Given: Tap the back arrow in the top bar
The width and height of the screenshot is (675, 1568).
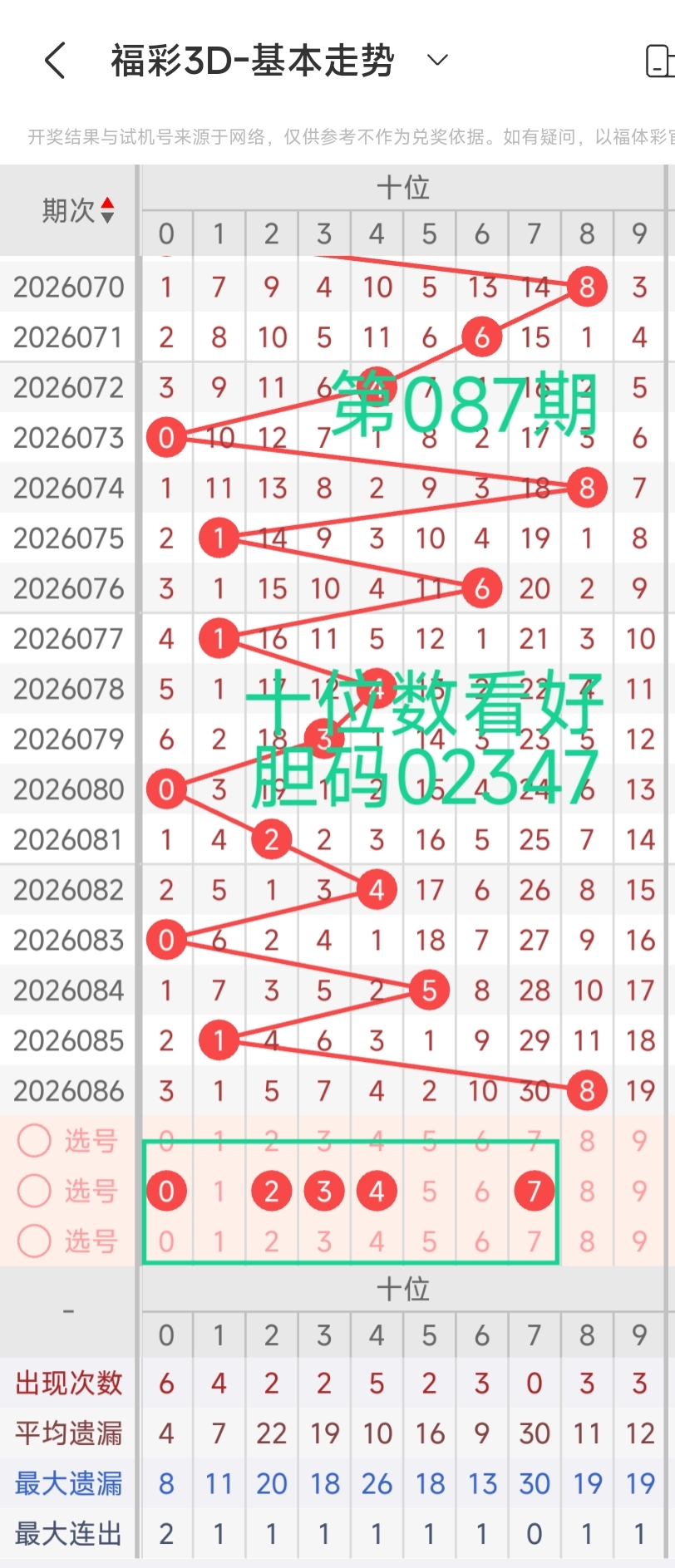Looking at the screenshot, I should [x=55, y=59].
